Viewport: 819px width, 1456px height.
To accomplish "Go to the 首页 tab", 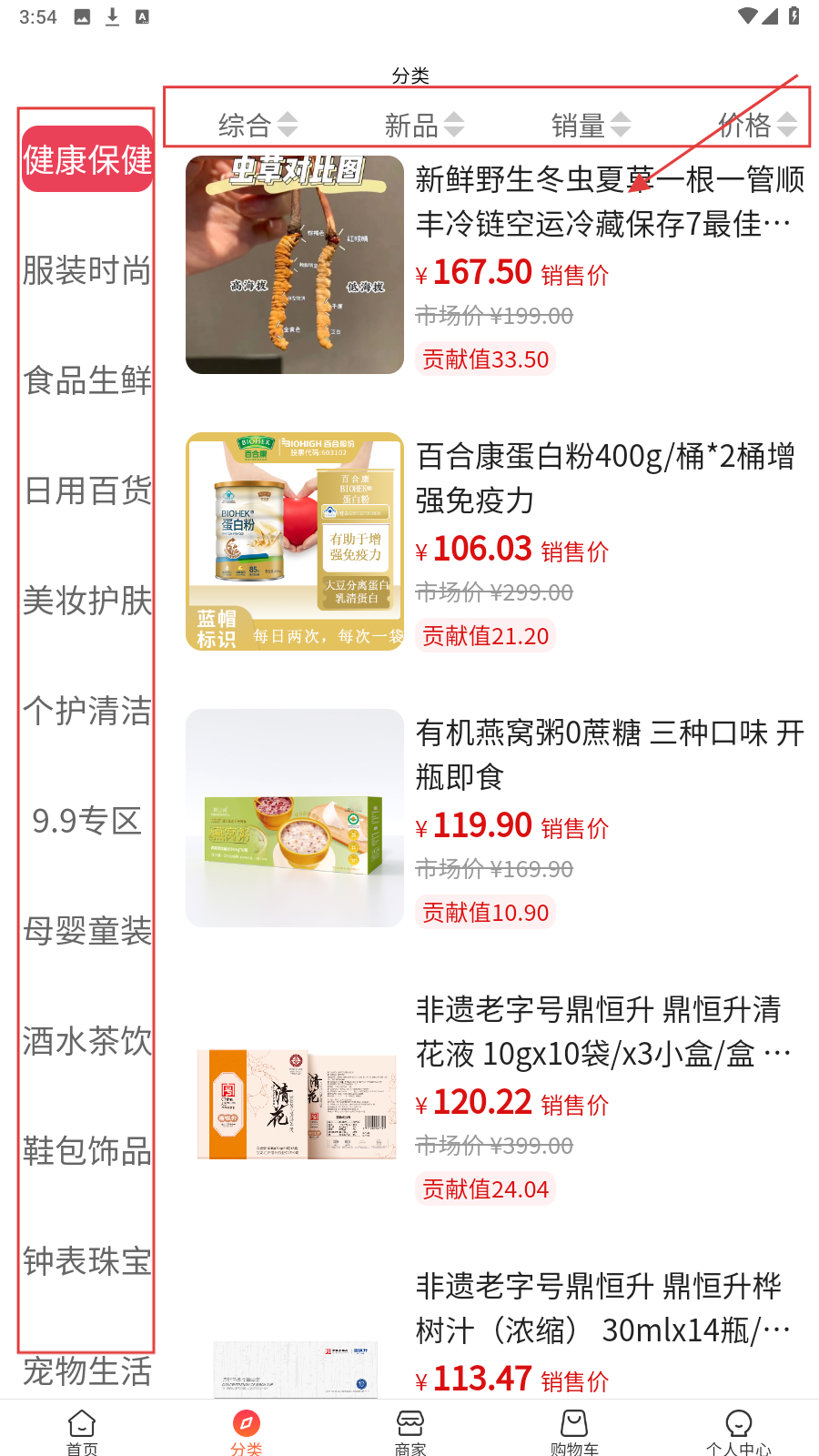I will (x=82, y=1431).
